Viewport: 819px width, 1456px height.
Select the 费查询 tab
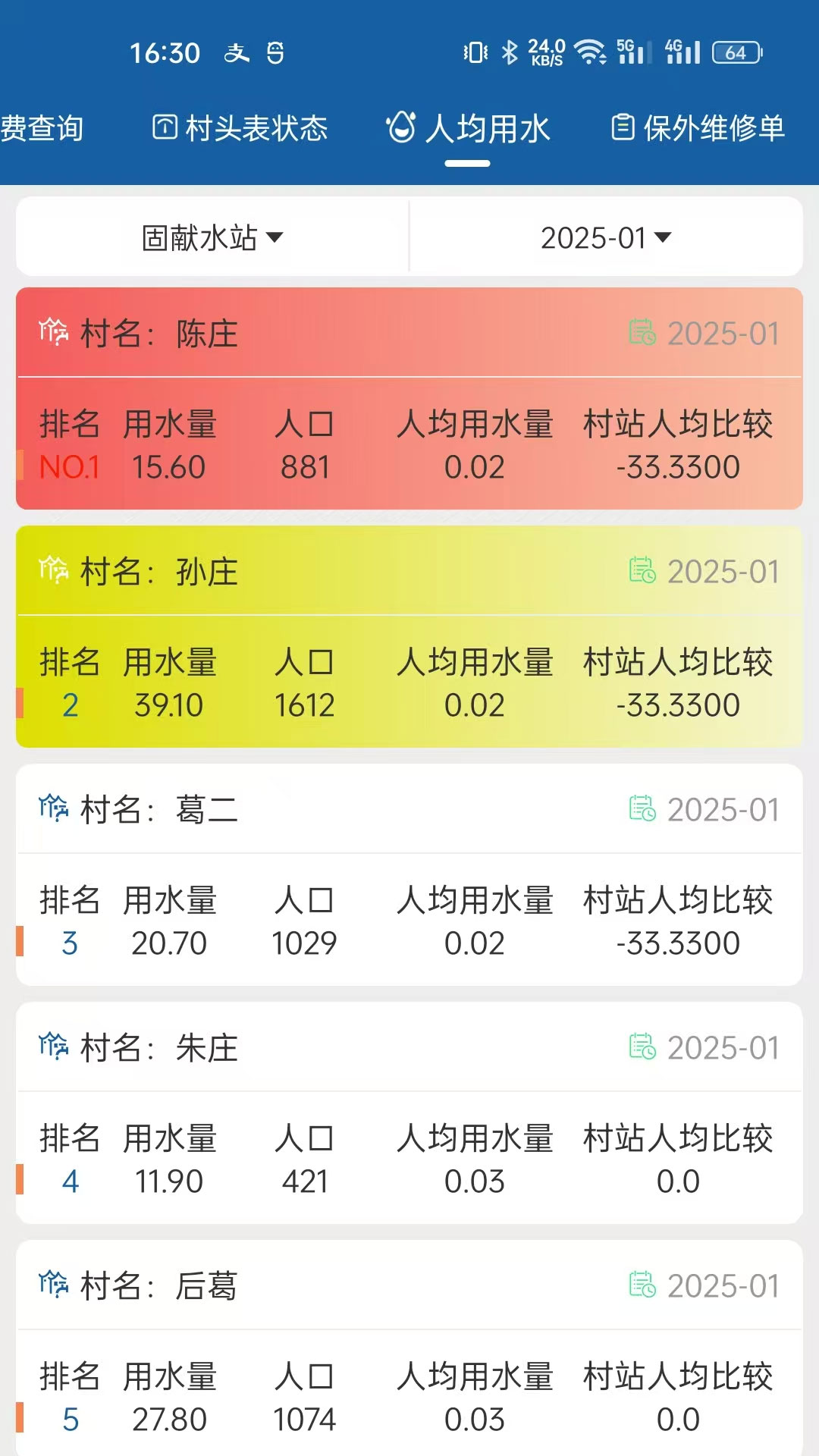(42, 127)
